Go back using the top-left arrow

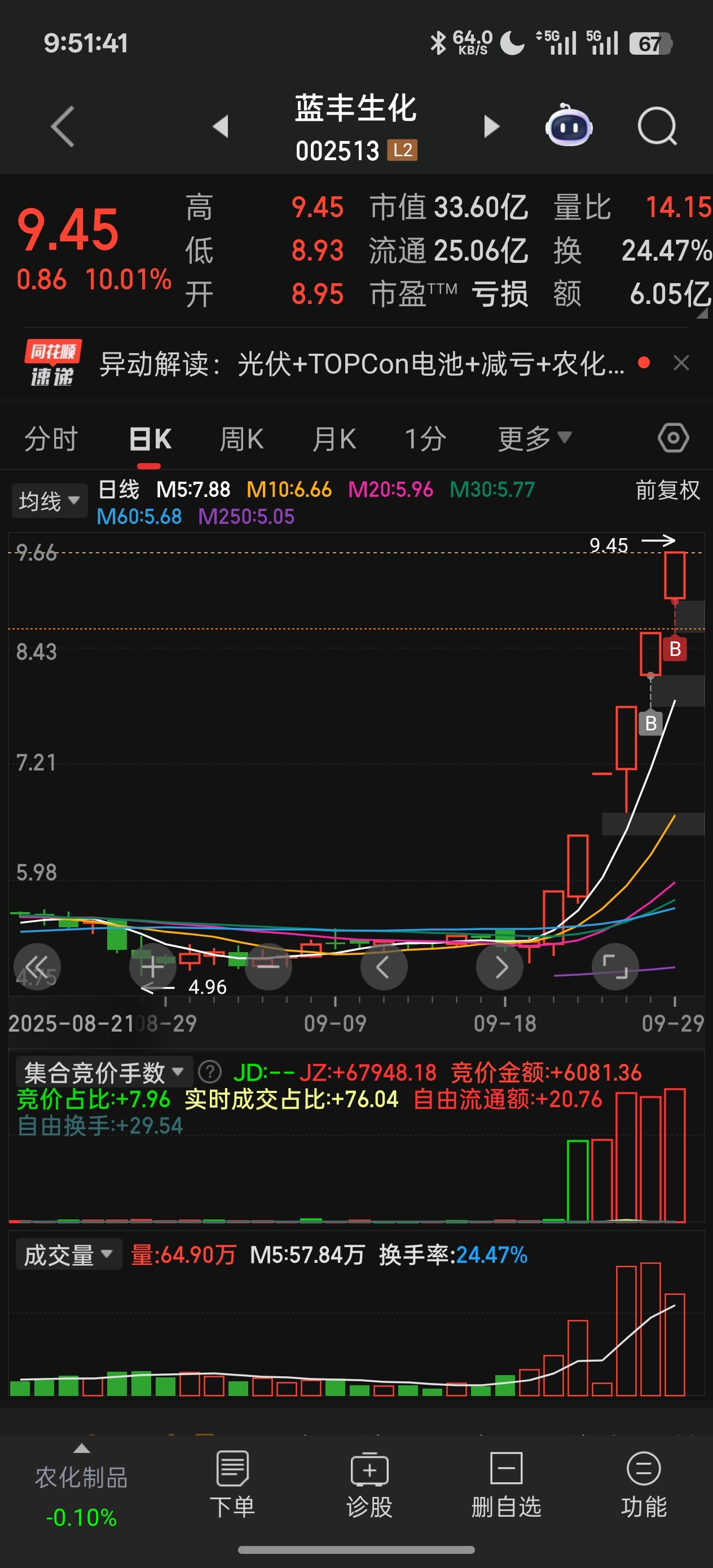click(63, 126)
